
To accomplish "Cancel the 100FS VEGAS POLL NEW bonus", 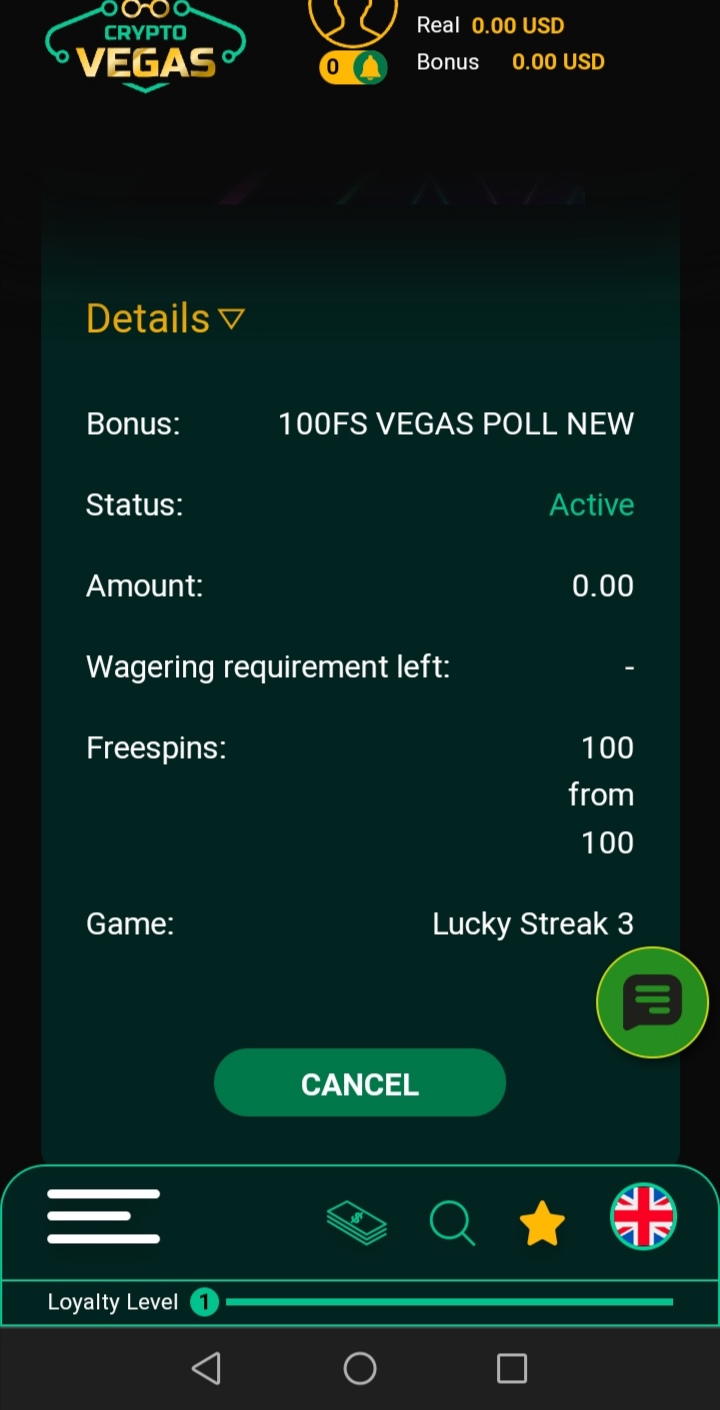I will (360, 1083).
